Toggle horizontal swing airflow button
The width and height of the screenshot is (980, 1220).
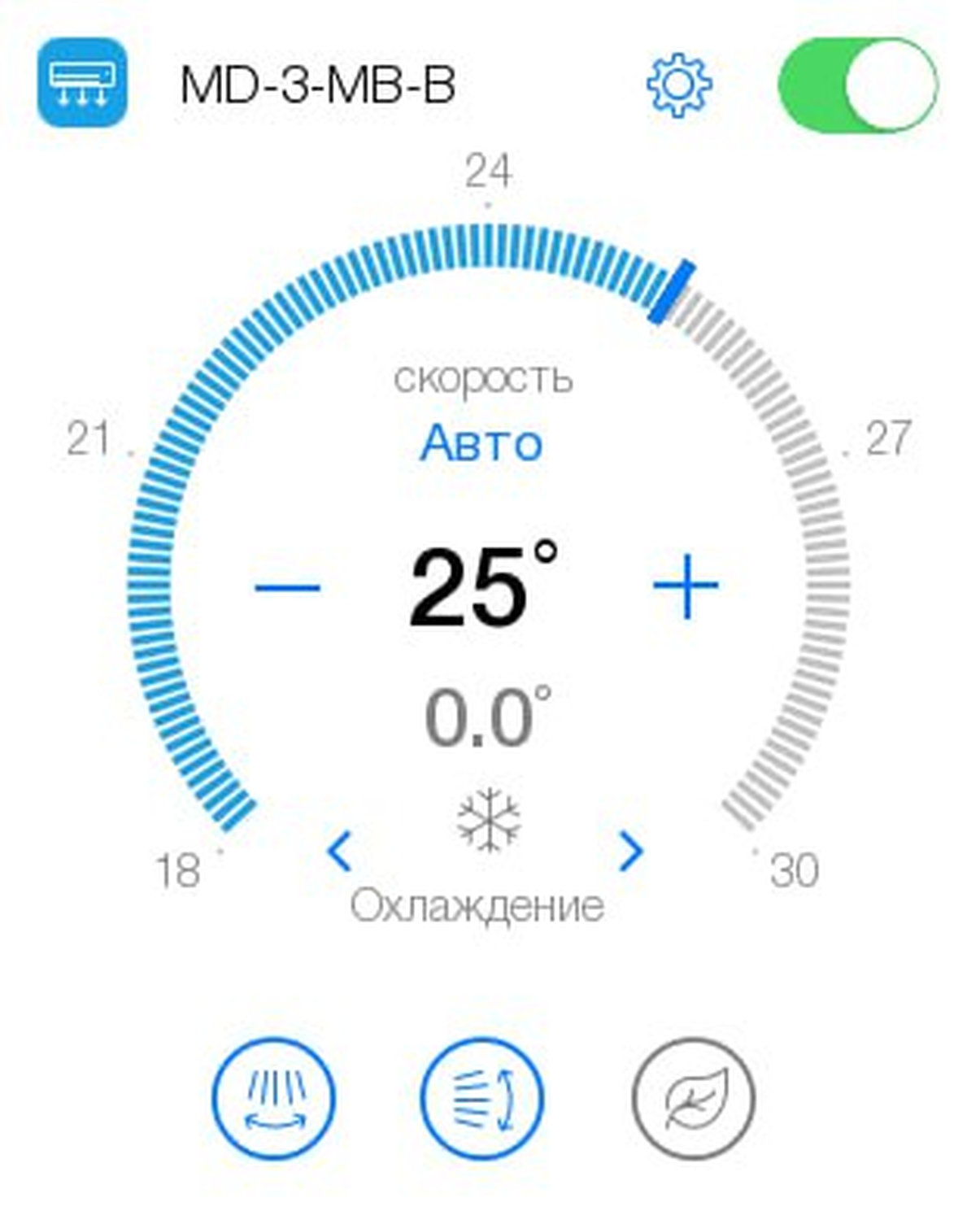point(274,1098)
